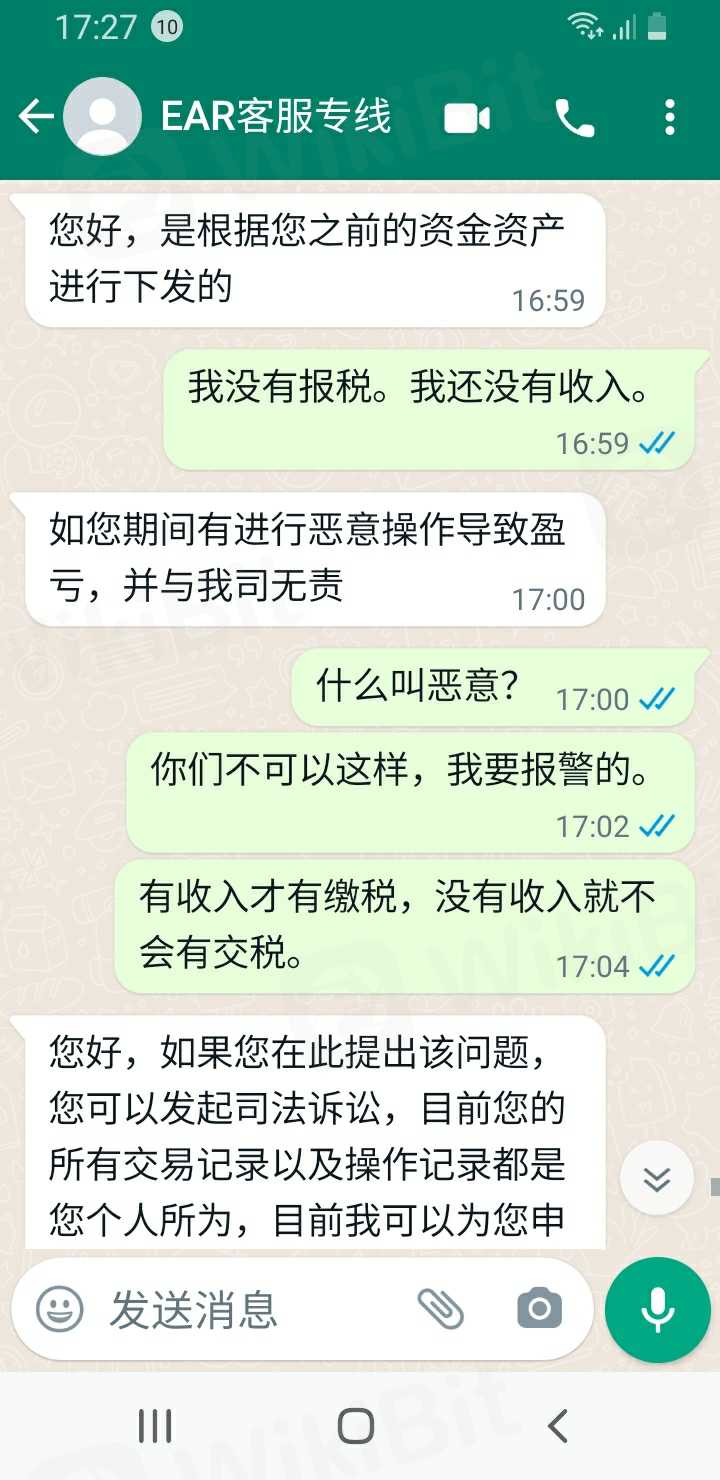Jump to latest messages

[657, 1180]
